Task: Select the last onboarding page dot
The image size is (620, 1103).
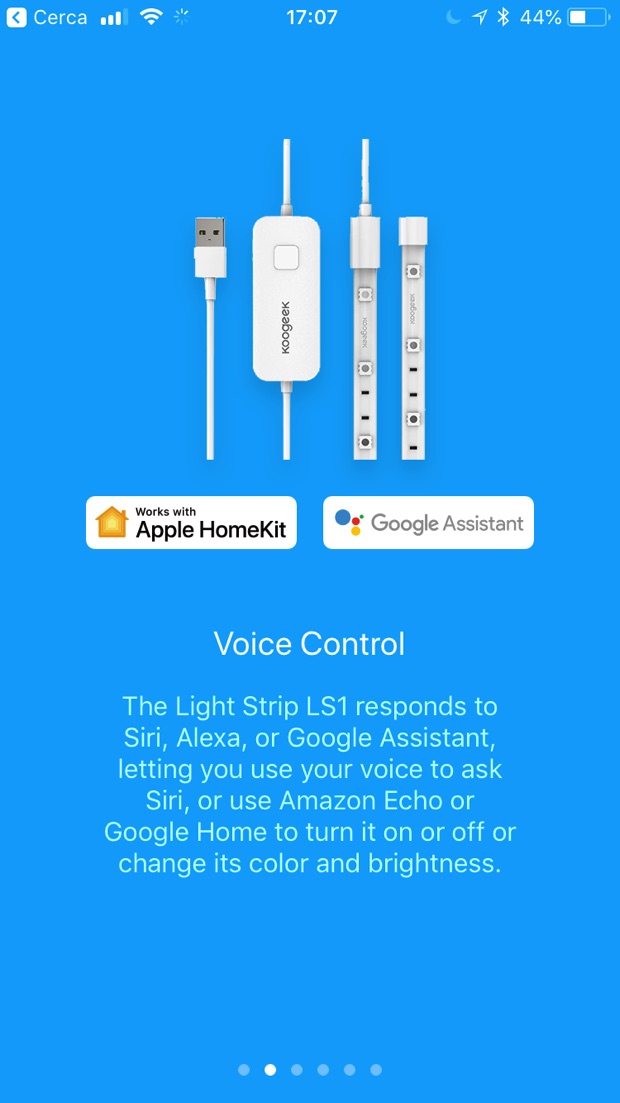Action: (376, 1069)
